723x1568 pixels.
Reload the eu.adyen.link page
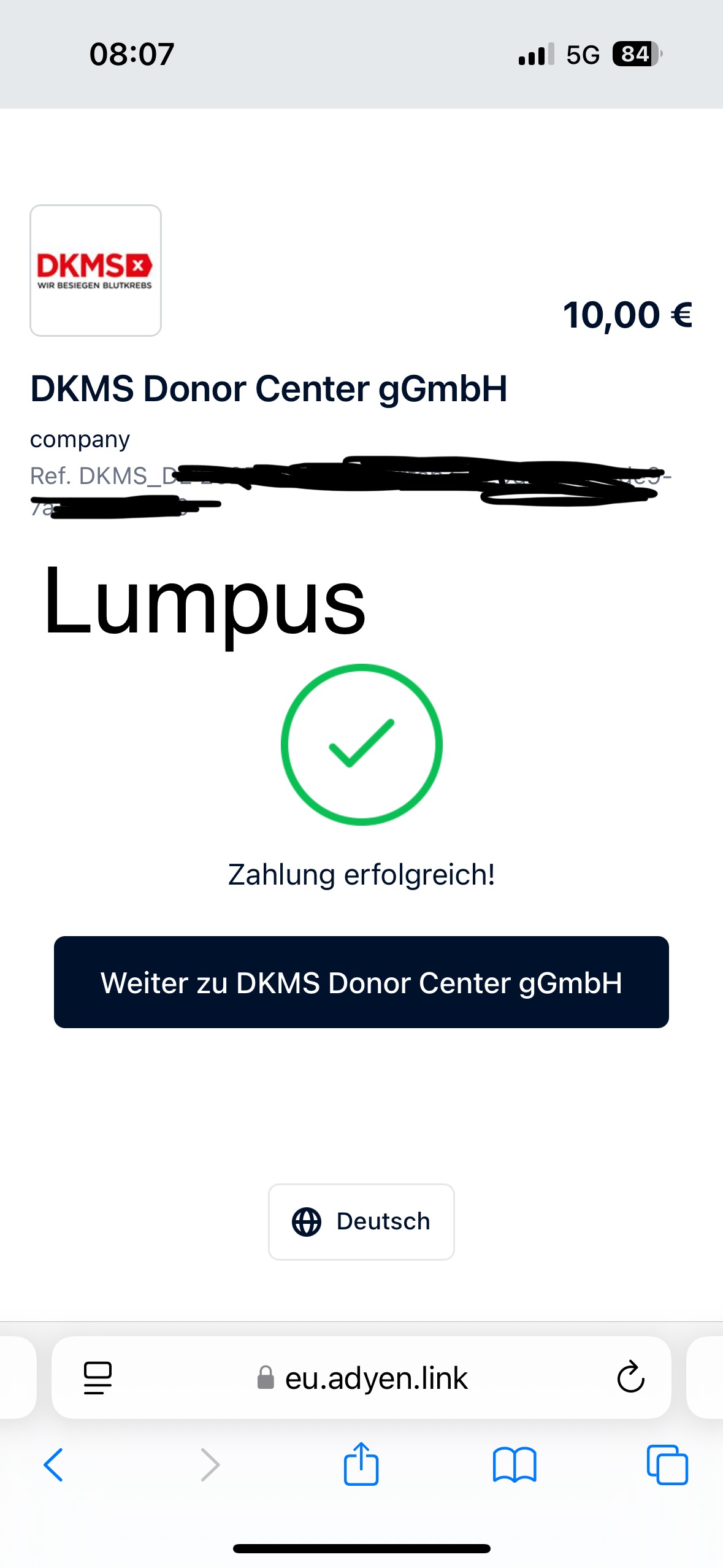click(x=630, y=1378)
